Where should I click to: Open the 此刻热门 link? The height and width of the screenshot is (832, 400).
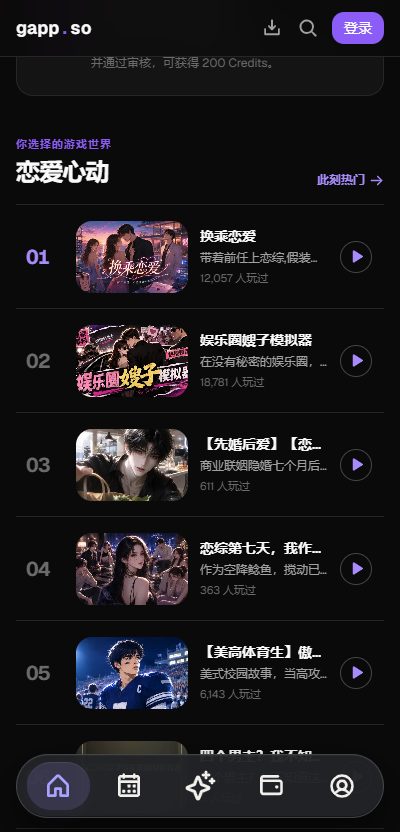pyautogui.click(x=350, y=180)
